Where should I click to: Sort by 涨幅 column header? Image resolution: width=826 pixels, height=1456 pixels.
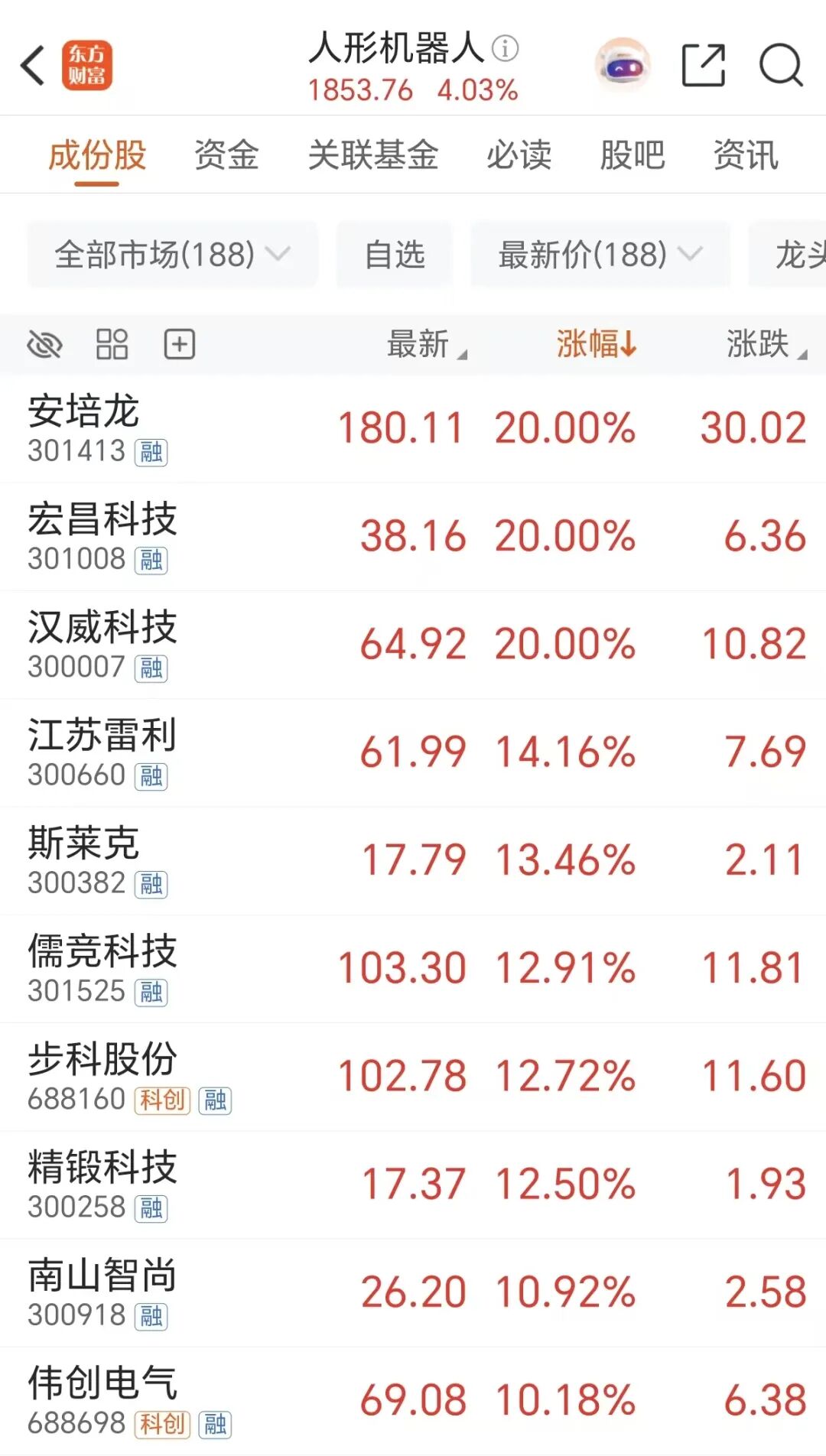596,344
